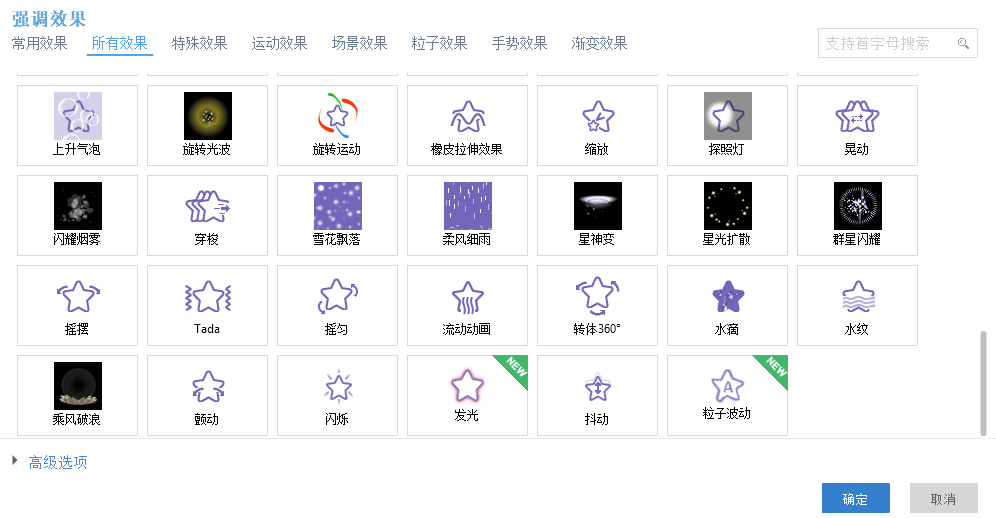
Task: Cancel with the 取消 button
Action: (943, 498)
